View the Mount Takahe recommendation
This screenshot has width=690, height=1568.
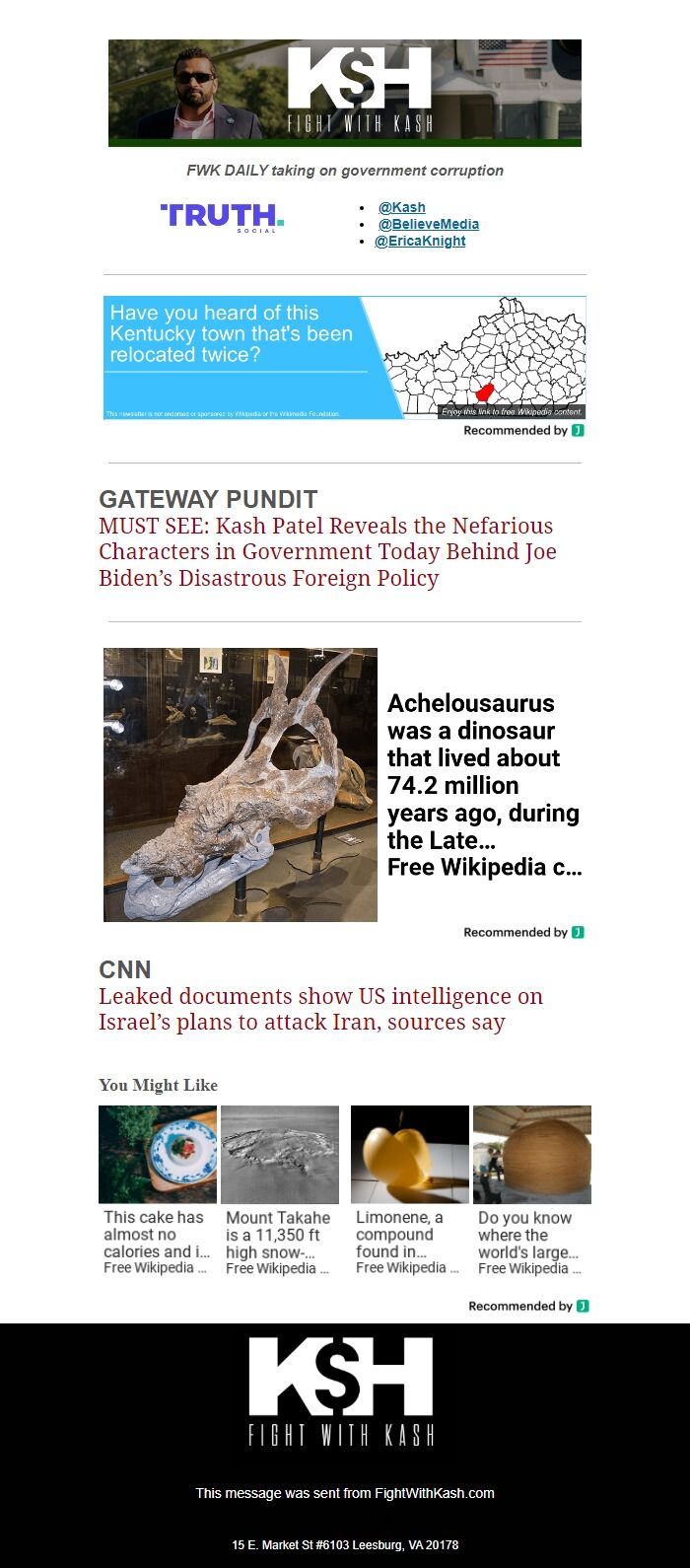click(x=280, y=1190)
